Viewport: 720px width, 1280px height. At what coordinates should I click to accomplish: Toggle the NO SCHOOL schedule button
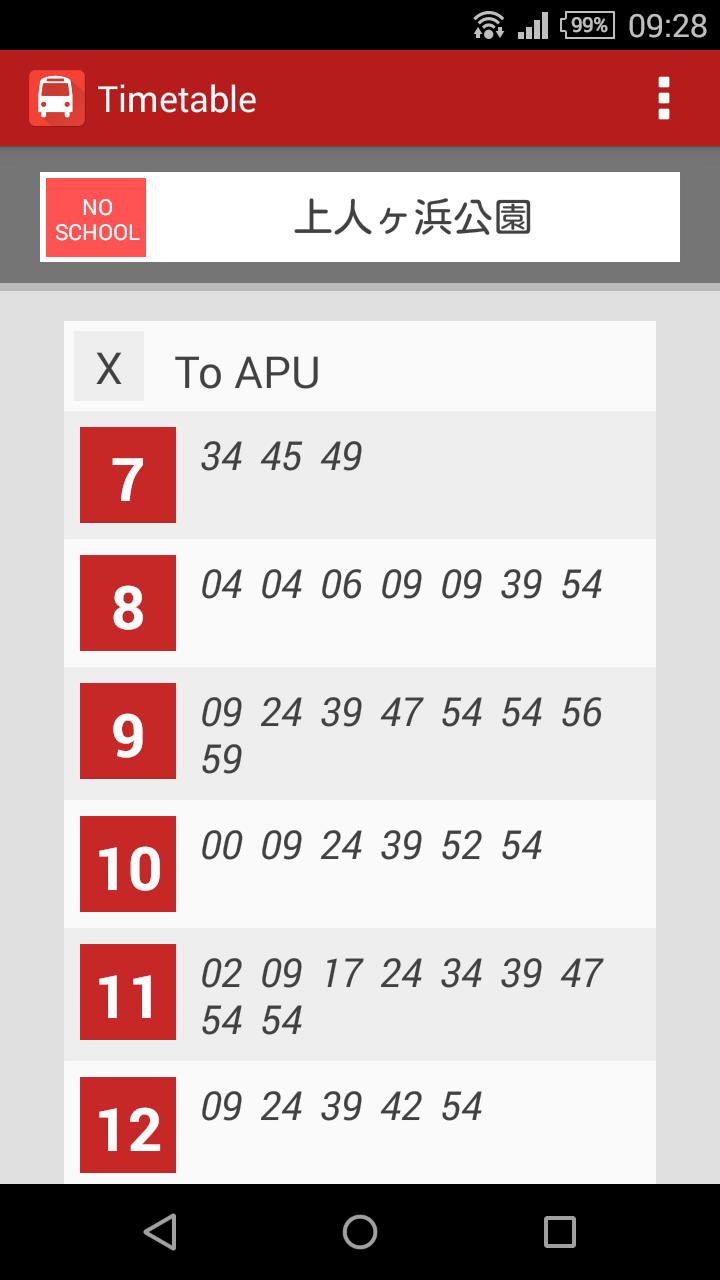(x=97, y=218)
